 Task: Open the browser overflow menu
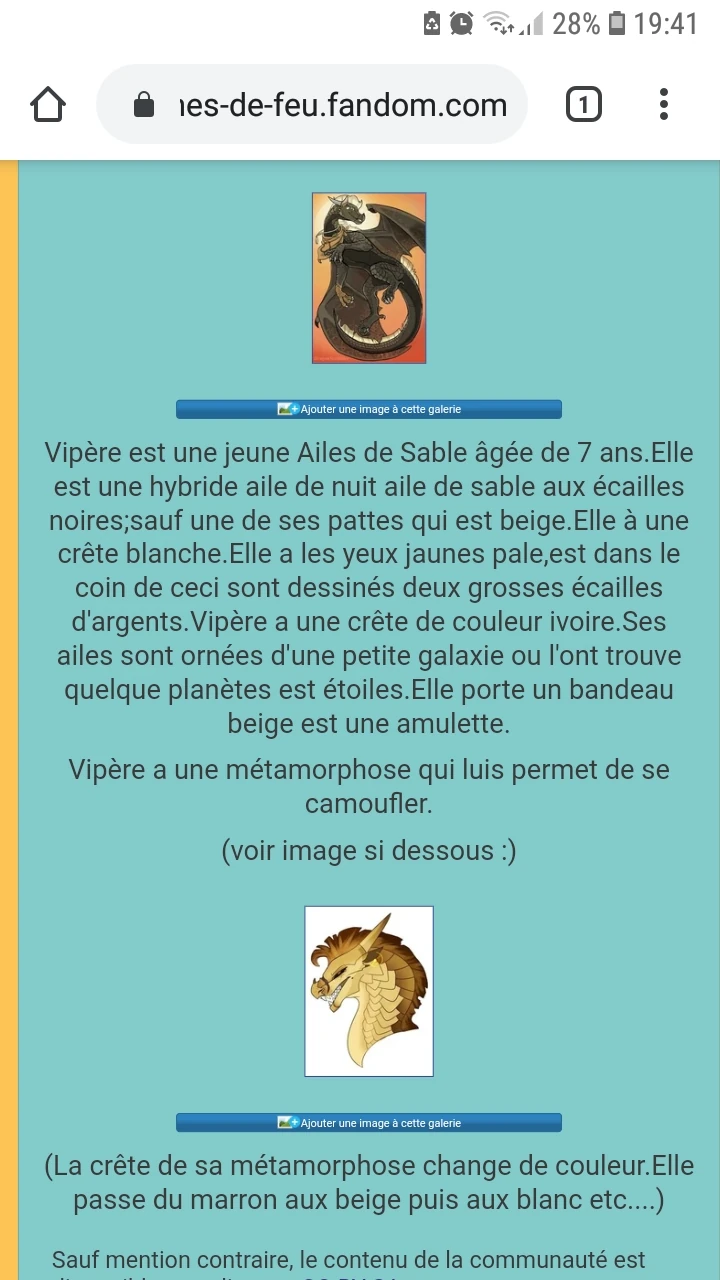(x=664, y=105)
